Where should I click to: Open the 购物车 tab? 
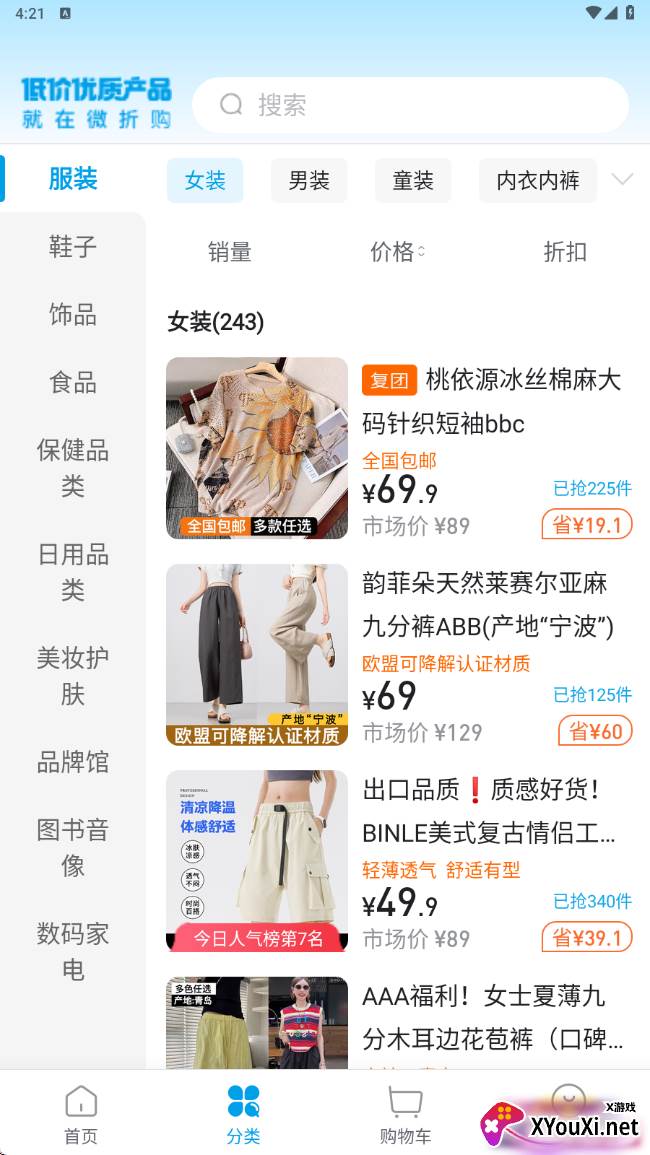[x=405, y=1115]
